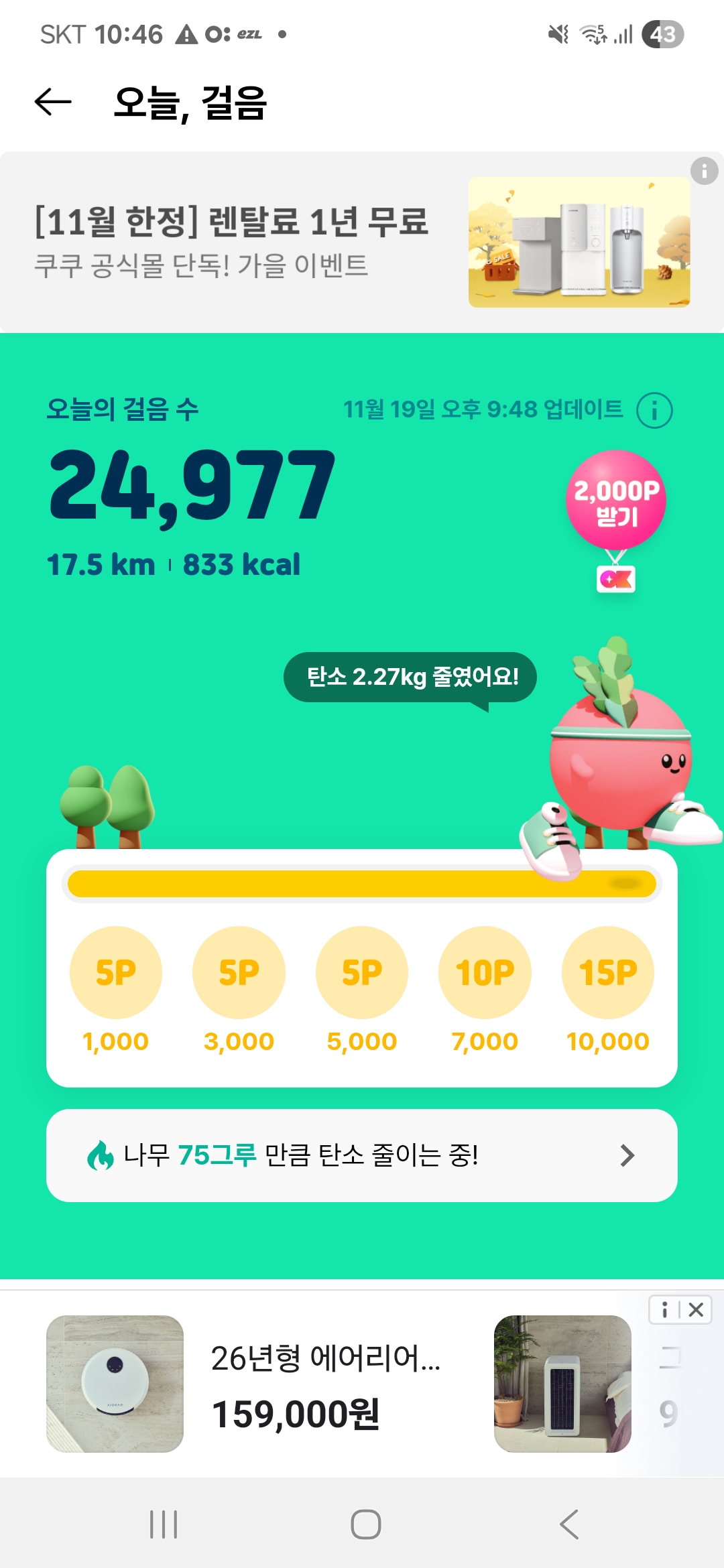
Task: Go back from the 오늘, 걸음 screen
Action: tap(53, 103)
